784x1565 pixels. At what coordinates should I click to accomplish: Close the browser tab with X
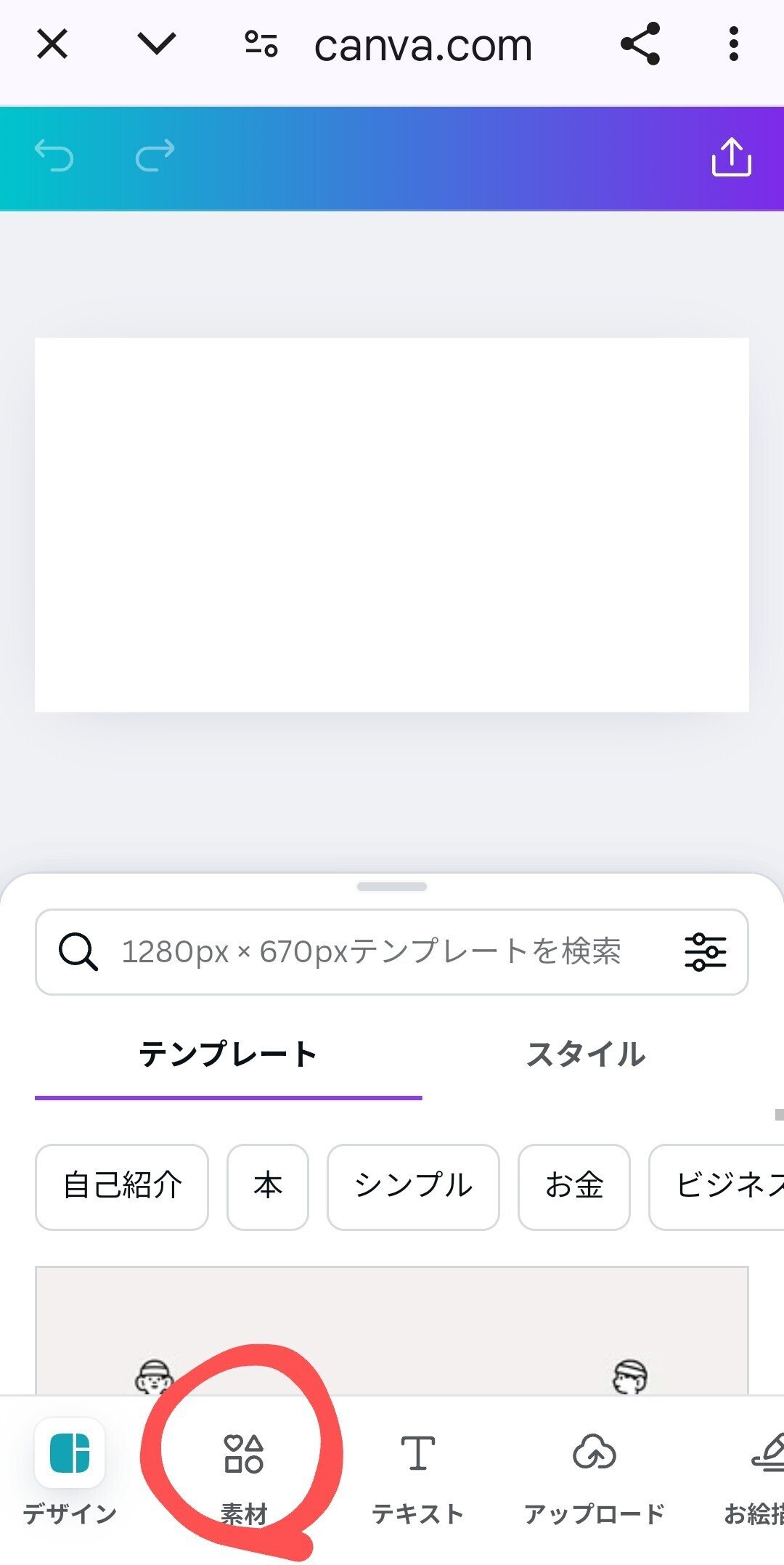52,44
